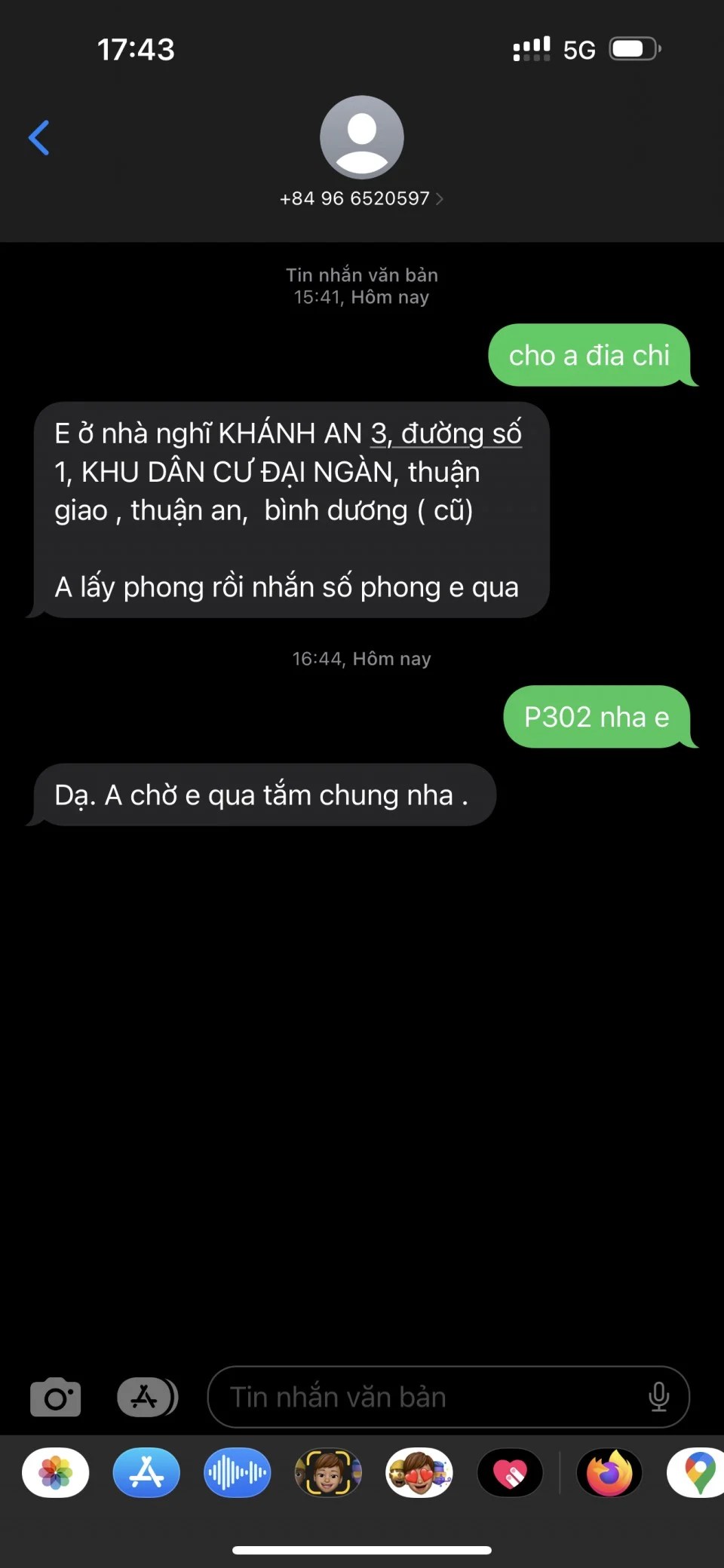The height and width of the screenshot is (1568, 724).
Task: Open the Google Maps app in strip
Action: [x=698, y=1472]
